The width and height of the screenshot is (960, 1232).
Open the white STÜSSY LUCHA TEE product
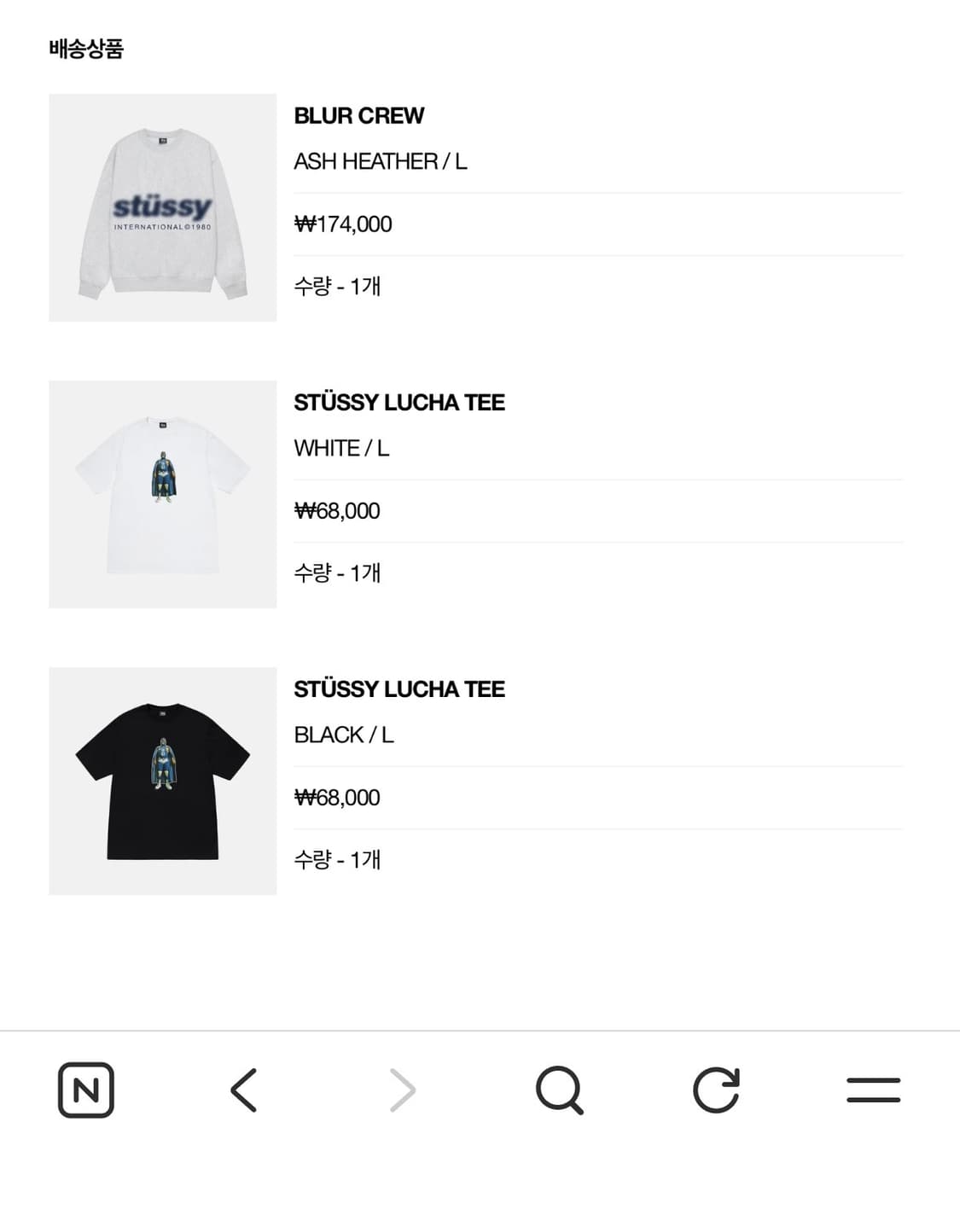tap(399, 403)
